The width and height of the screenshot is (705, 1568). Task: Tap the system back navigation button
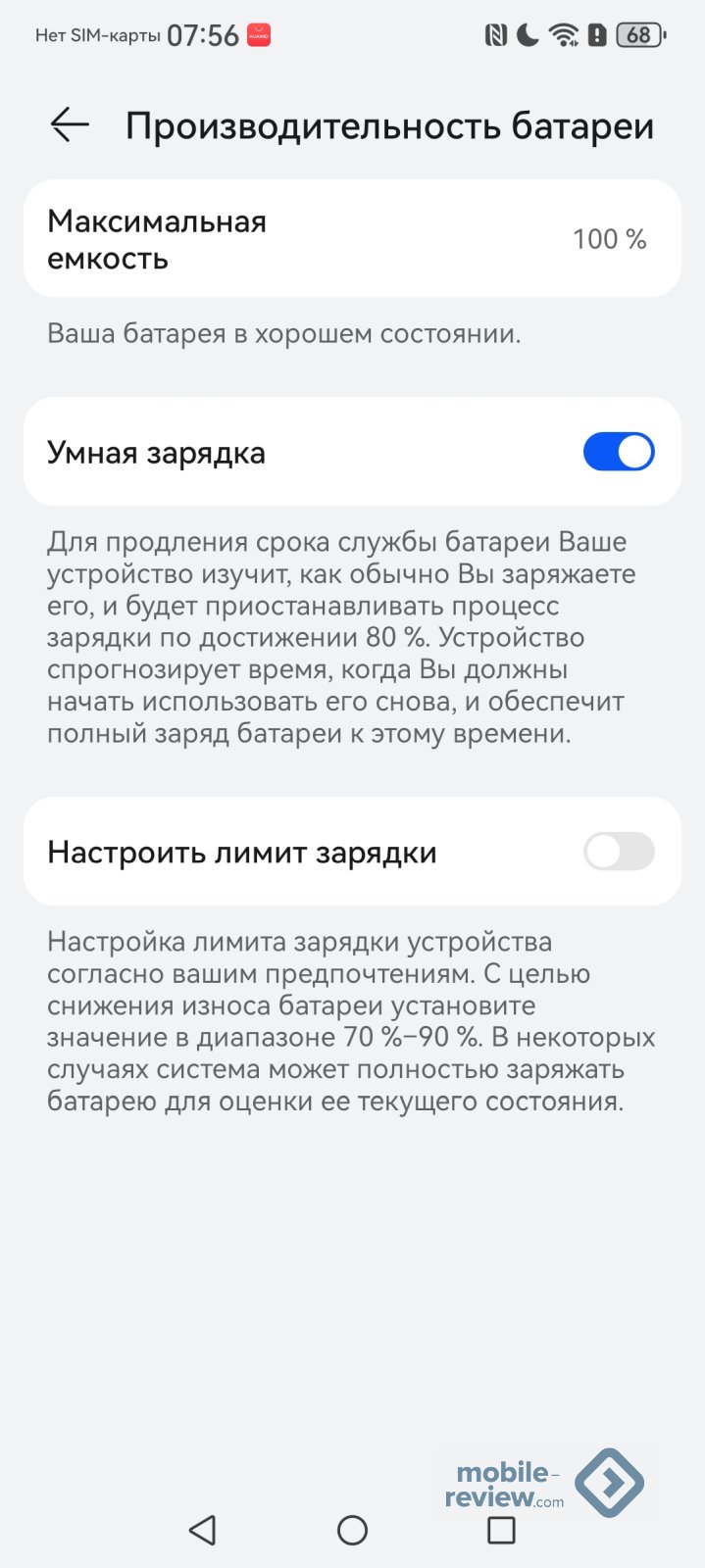[203, 1530]
